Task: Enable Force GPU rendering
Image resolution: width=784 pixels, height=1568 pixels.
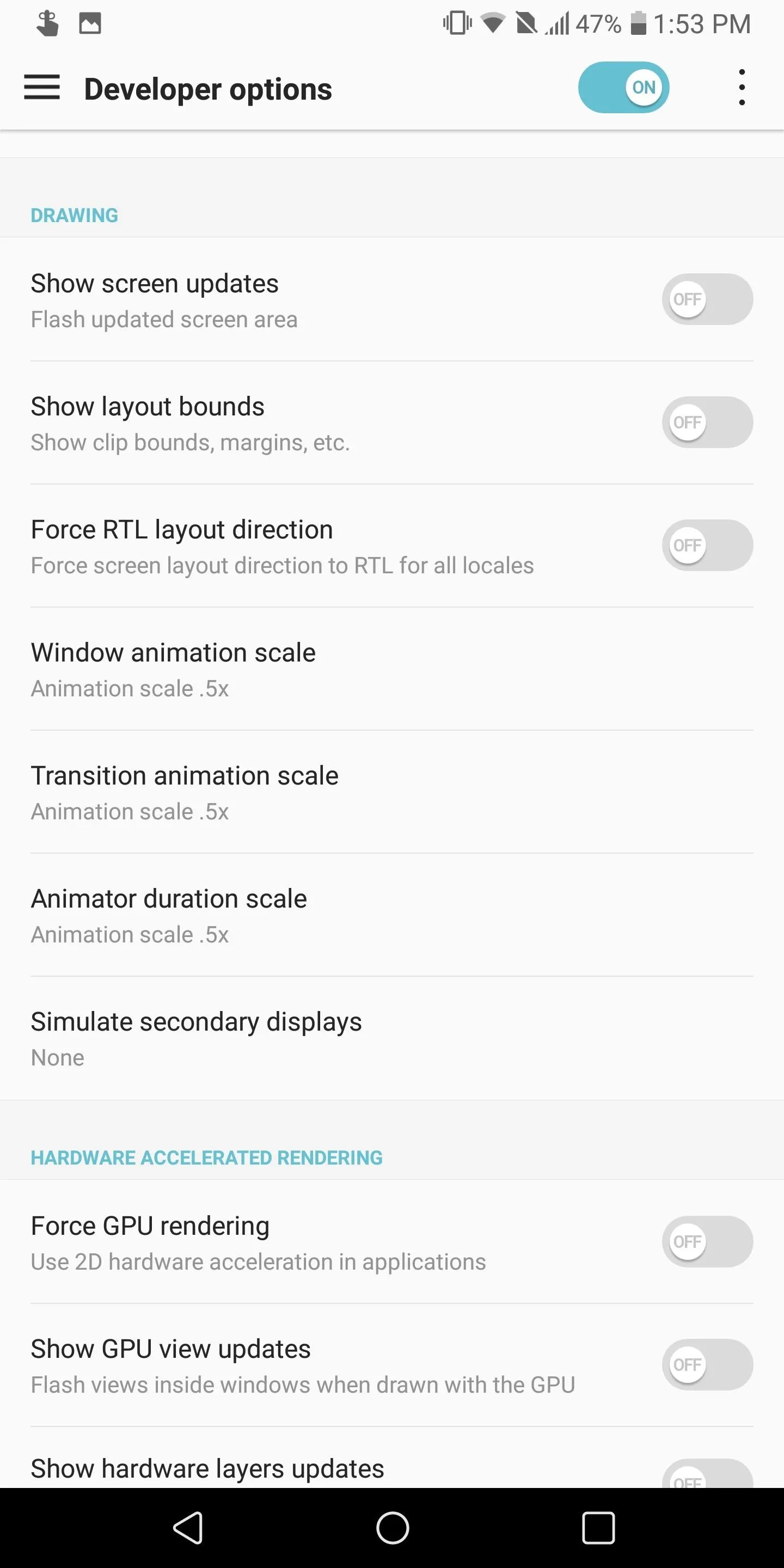Action: [x=707, y=1241]
